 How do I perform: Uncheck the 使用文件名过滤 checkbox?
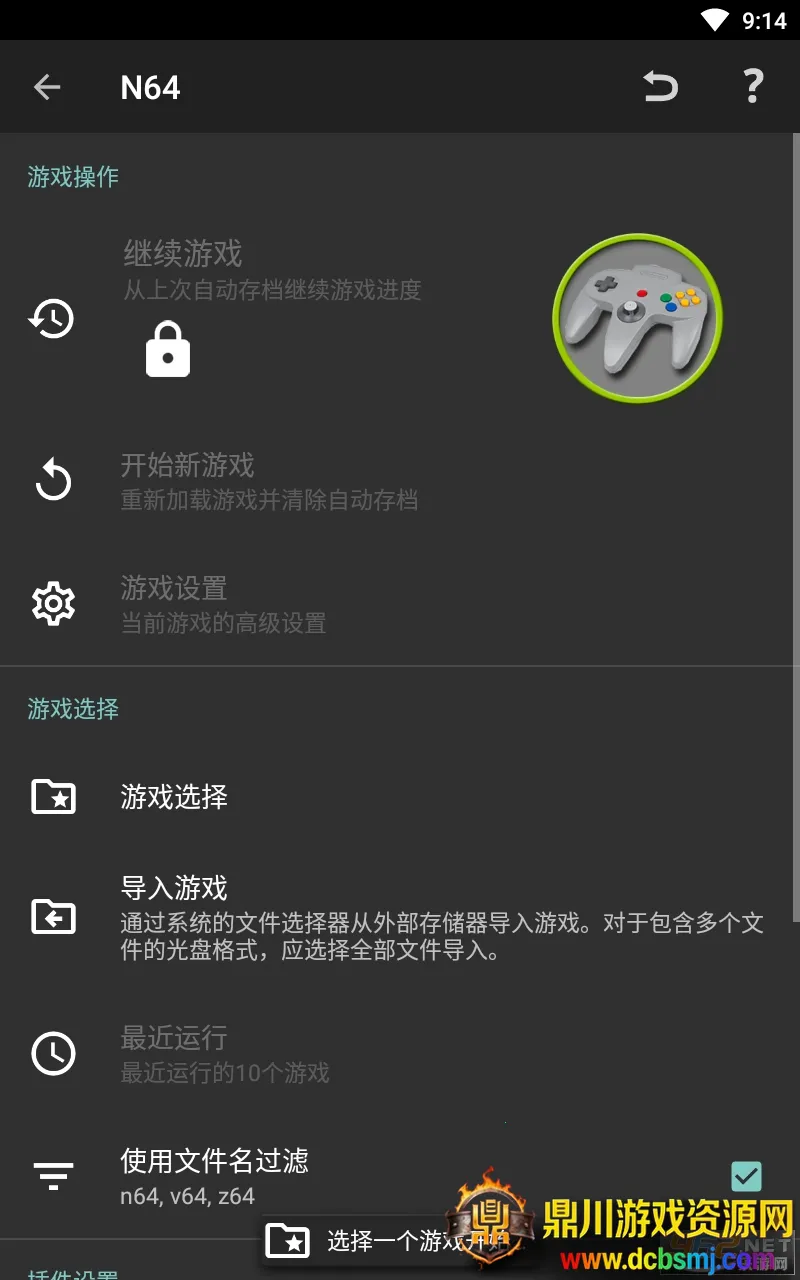point(746,1176)
